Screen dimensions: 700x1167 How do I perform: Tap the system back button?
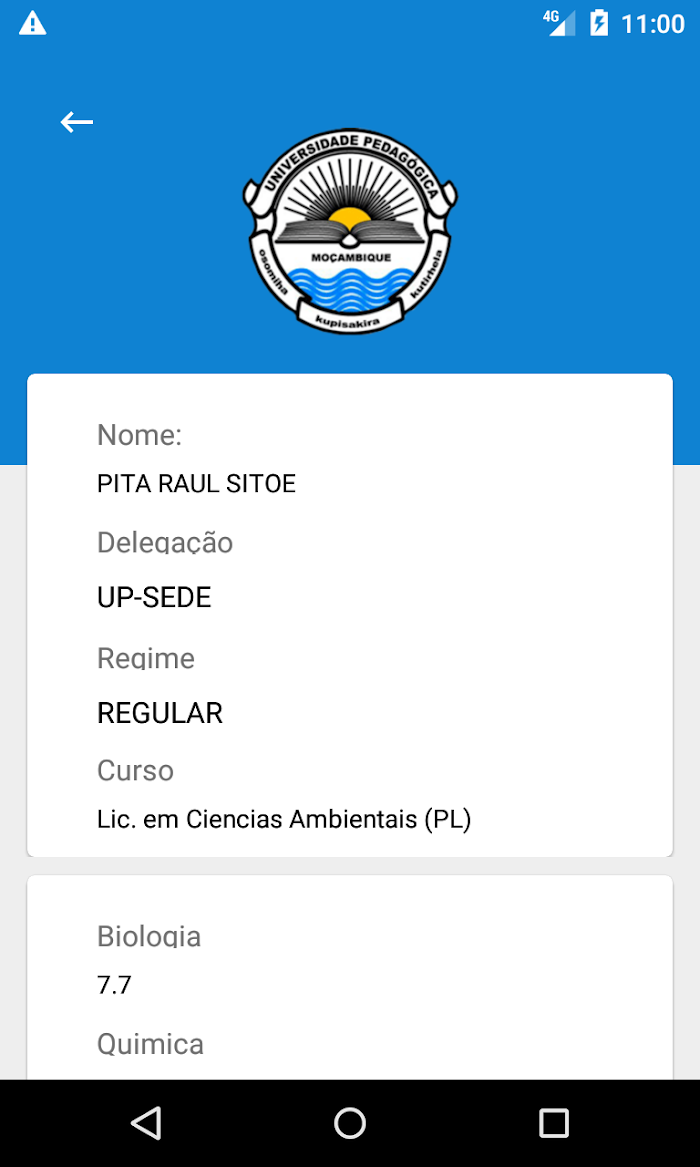pos(146,1122)
